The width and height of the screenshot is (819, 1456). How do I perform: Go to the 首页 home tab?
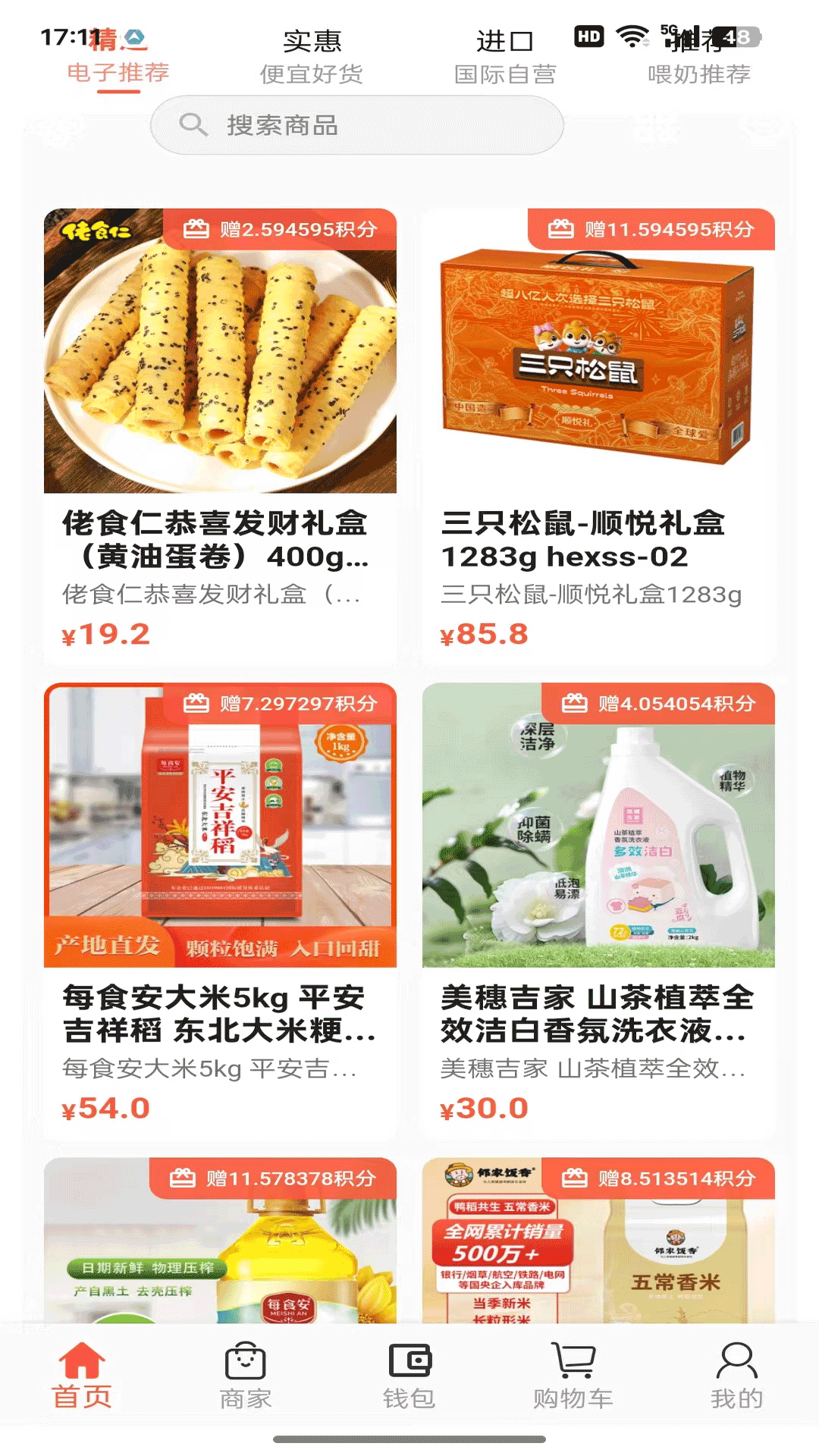(x=82, y=1374)
